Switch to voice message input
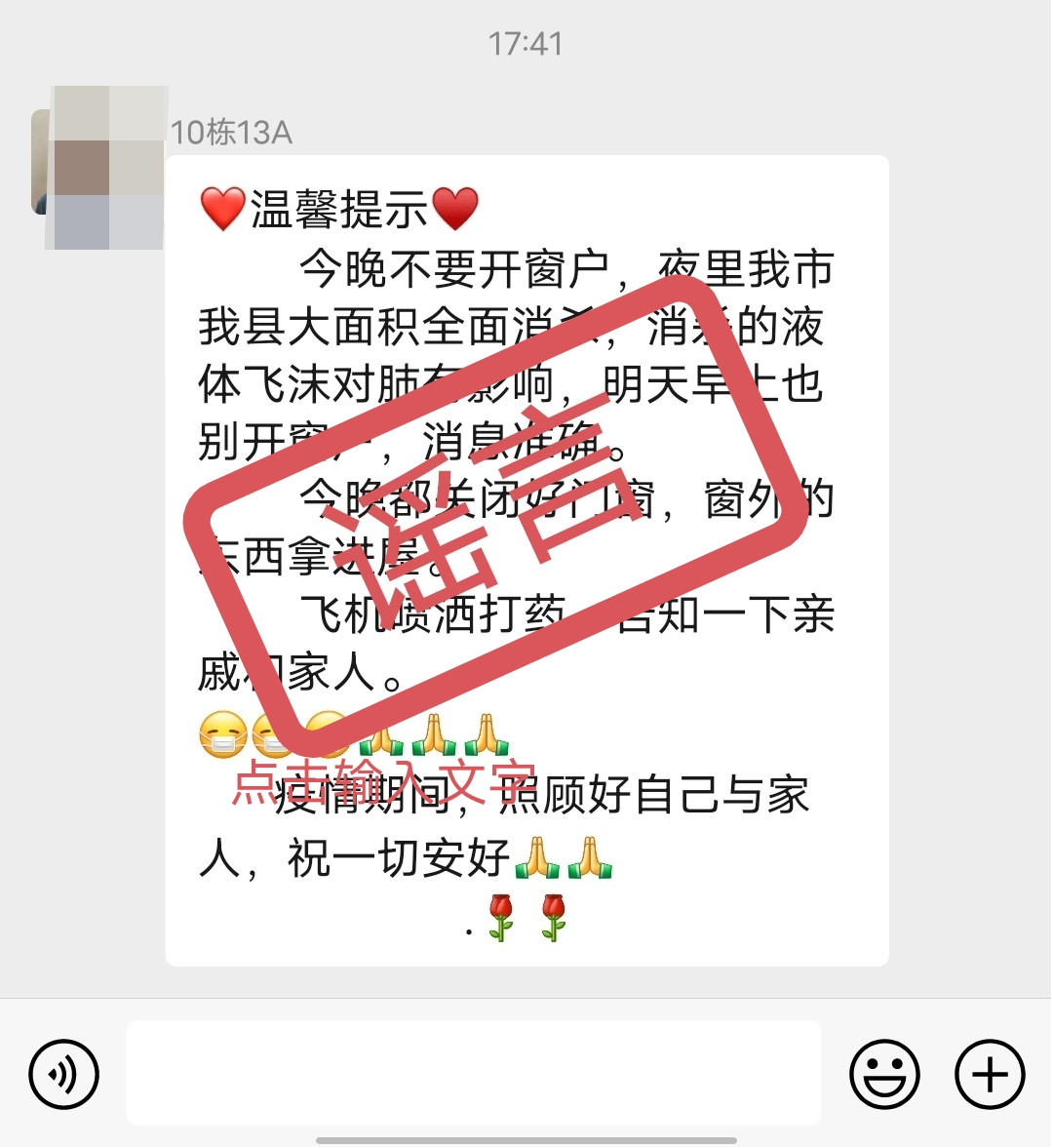1053x1148 pixels. click(64, 1074)
